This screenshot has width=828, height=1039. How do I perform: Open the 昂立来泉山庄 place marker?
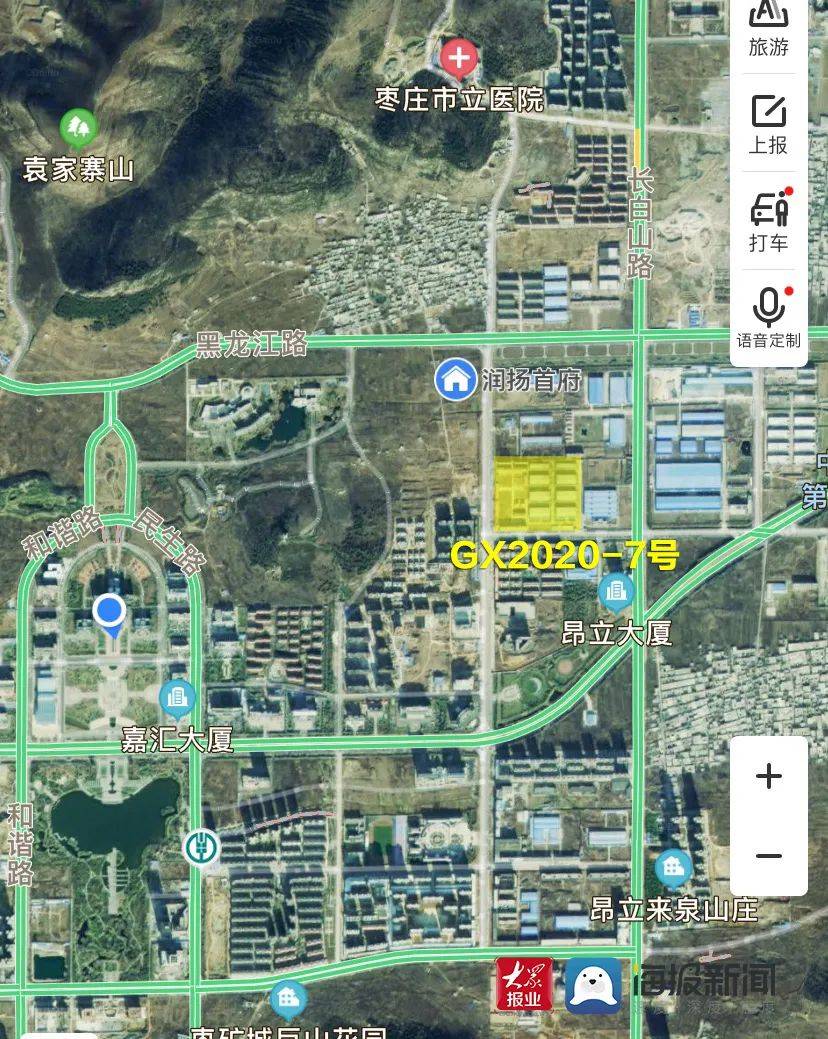(x=674, y=869)
